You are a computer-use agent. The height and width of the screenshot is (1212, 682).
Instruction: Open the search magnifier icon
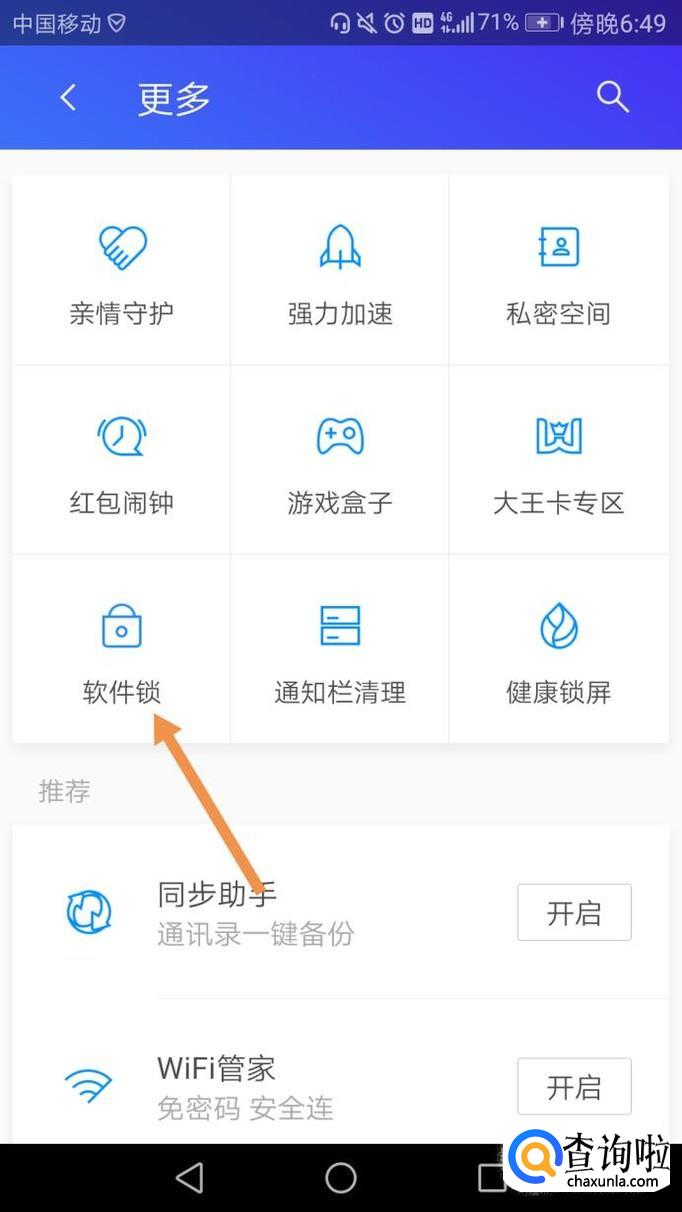coord(612,97)
